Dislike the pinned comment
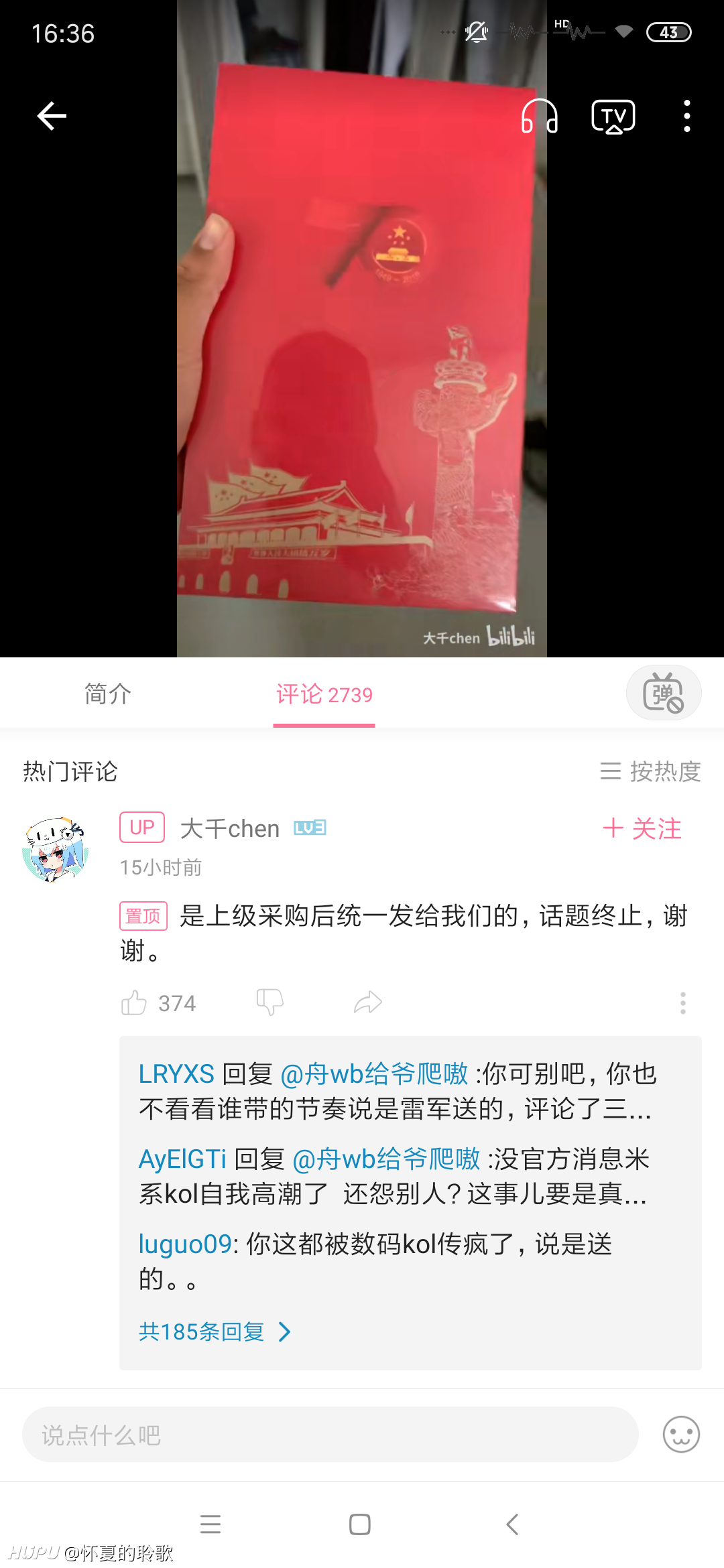Viewport: 724px width, 1568px height. (269, 1002)
